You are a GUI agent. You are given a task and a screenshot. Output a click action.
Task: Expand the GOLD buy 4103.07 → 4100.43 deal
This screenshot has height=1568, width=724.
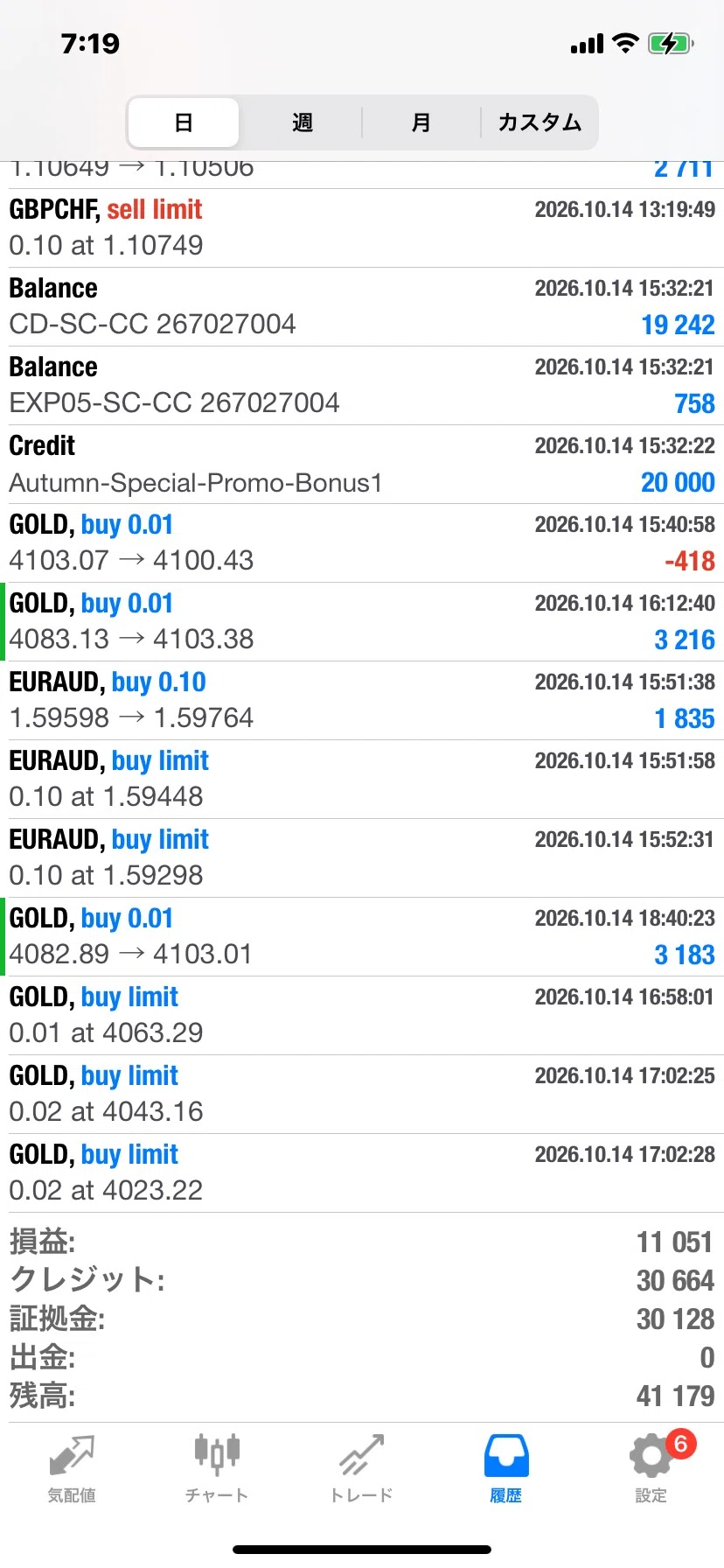(362, 543)
